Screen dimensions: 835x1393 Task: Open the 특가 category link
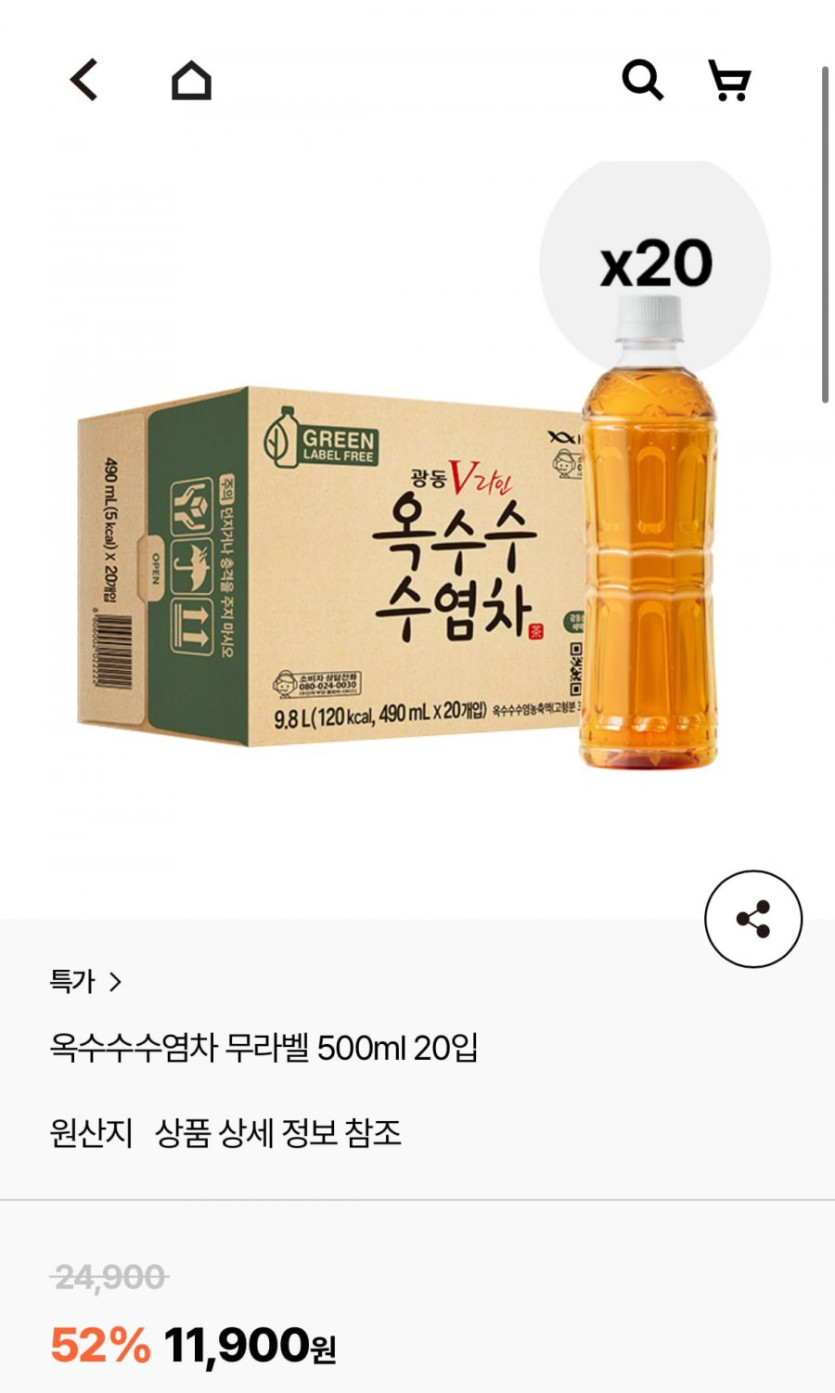[86, 982]
